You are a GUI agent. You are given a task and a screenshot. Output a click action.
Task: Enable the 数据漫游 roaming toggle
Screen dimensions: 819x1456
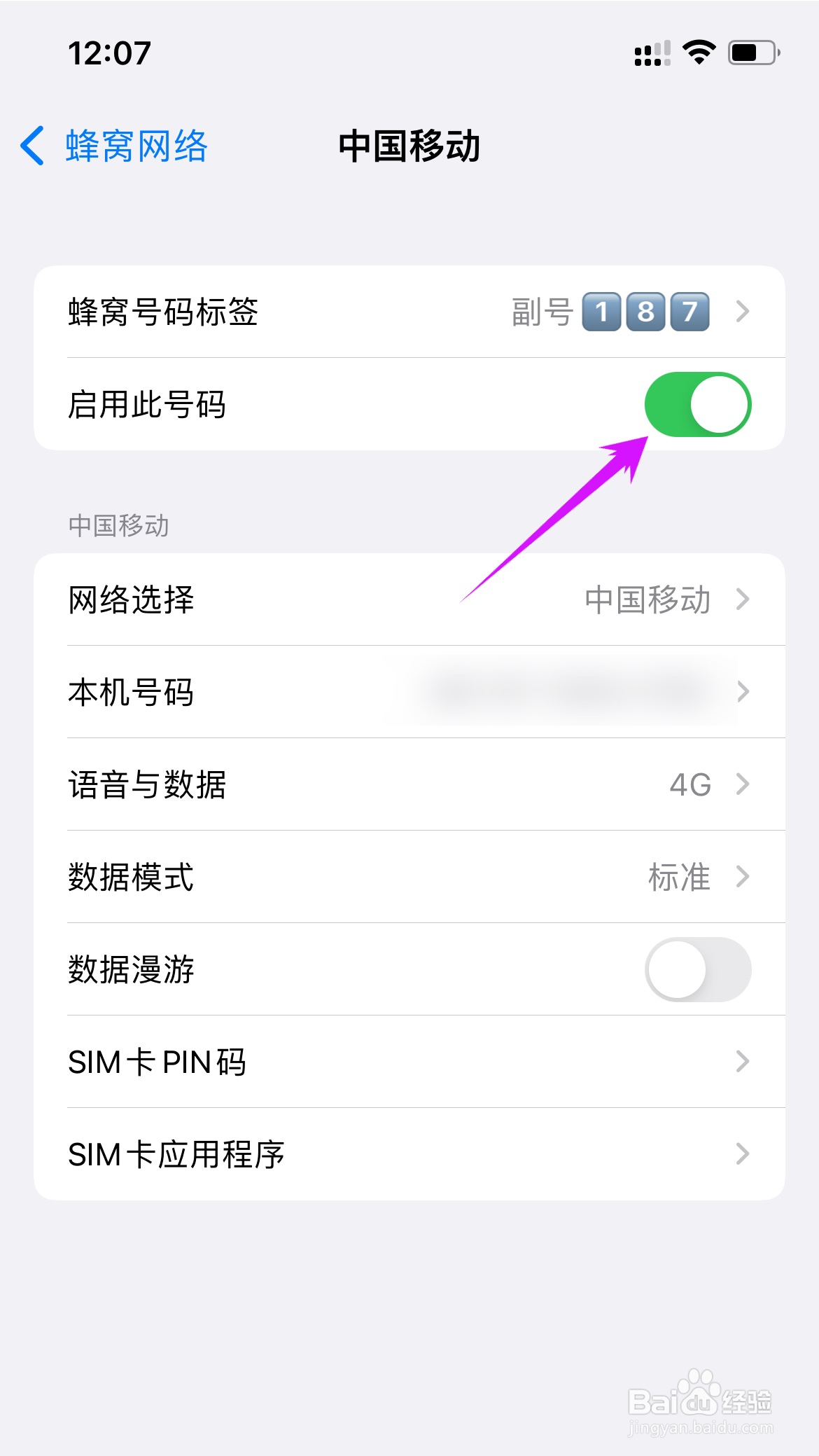(697, 971)
